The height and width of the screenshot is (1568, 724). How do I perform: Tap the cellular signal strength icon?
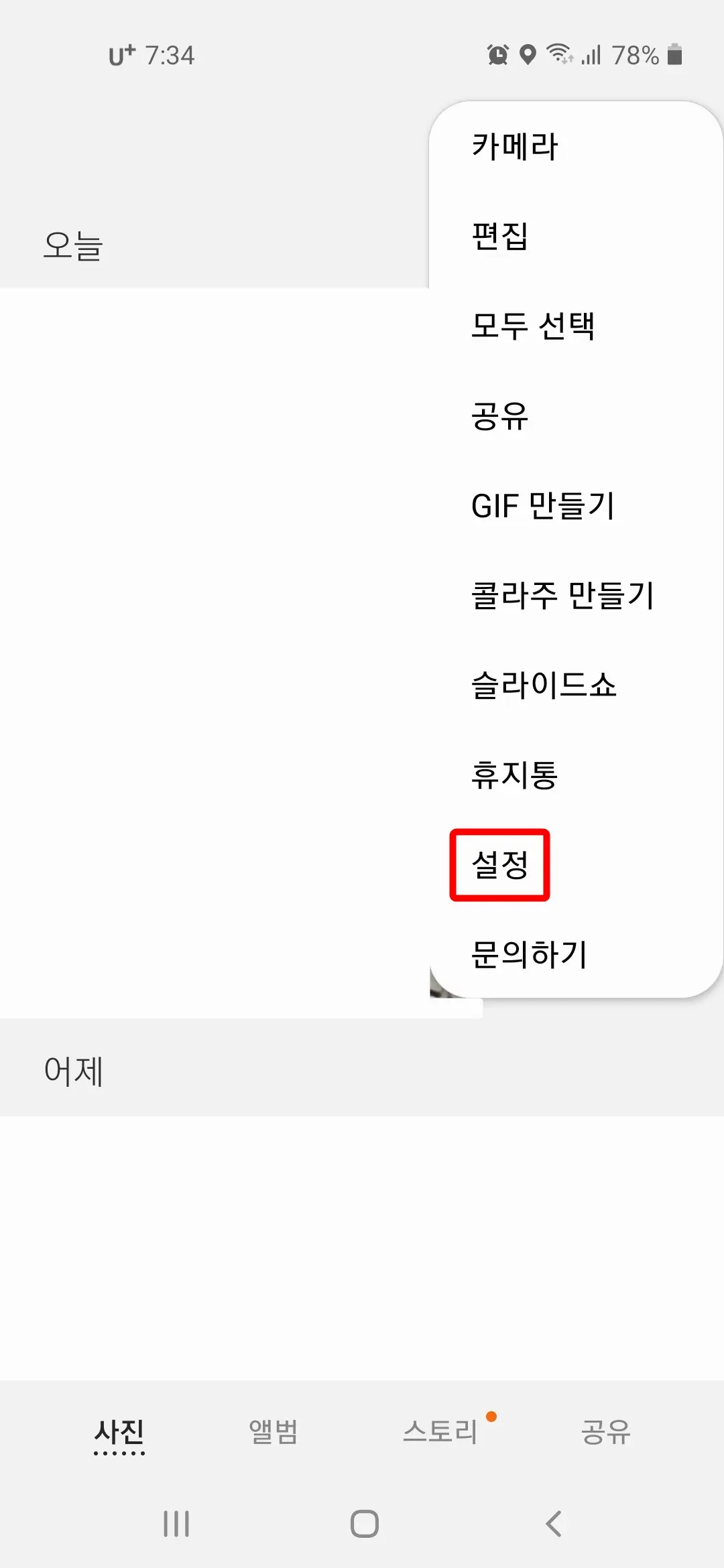591,55
